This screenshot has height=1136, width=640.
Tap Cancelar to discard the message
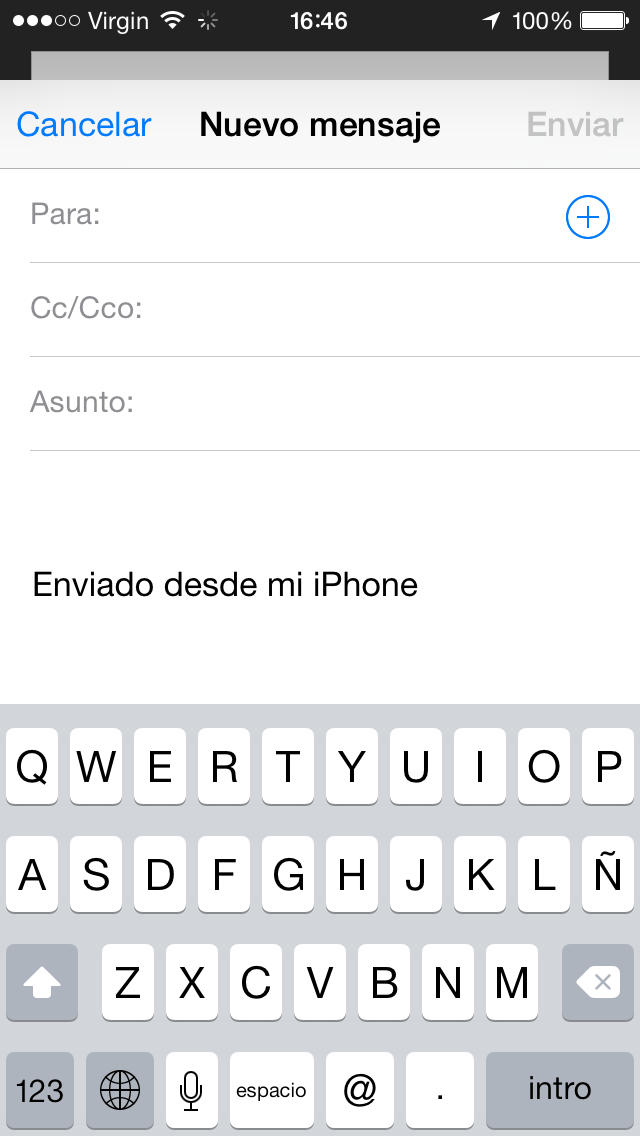[83, 125]
